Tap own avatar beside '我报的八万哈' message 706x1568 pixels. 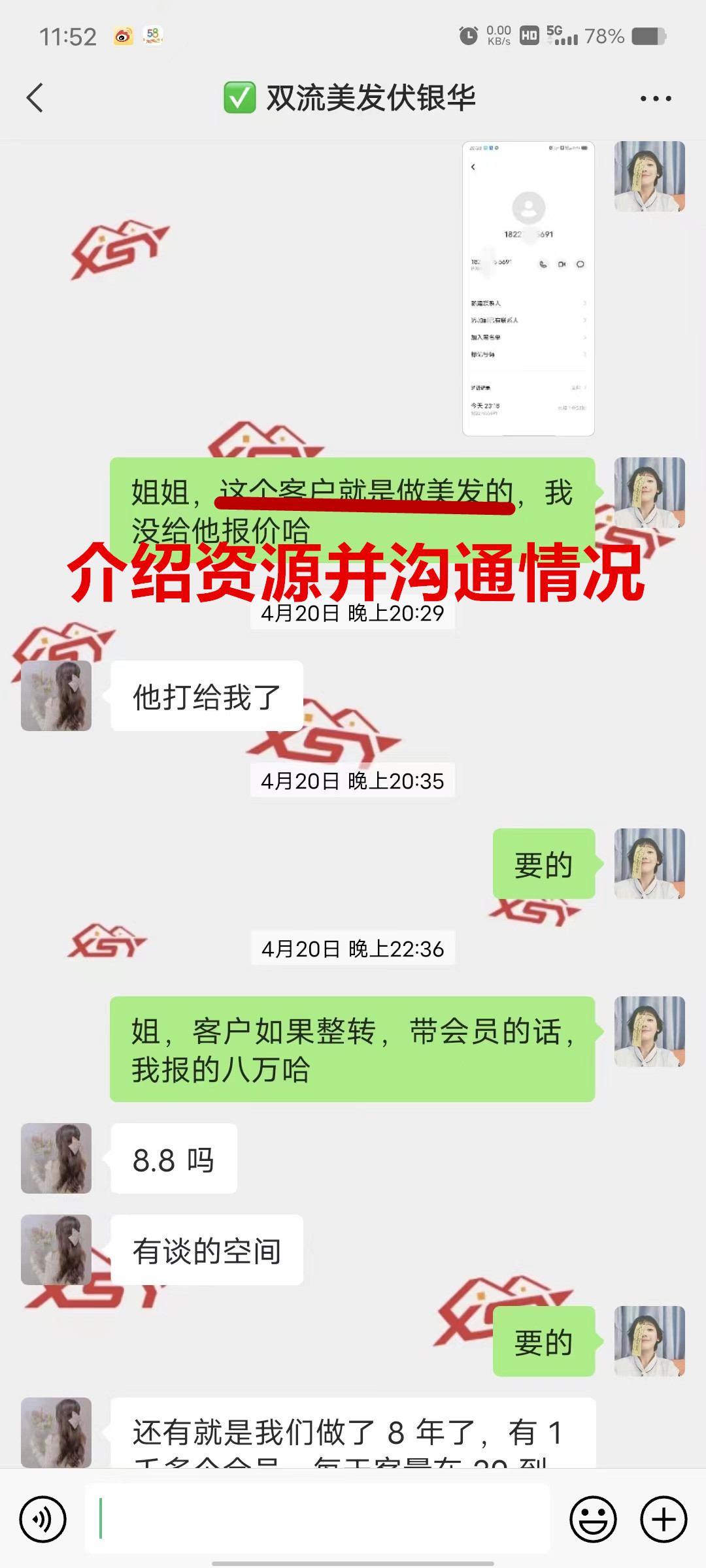649,1032
